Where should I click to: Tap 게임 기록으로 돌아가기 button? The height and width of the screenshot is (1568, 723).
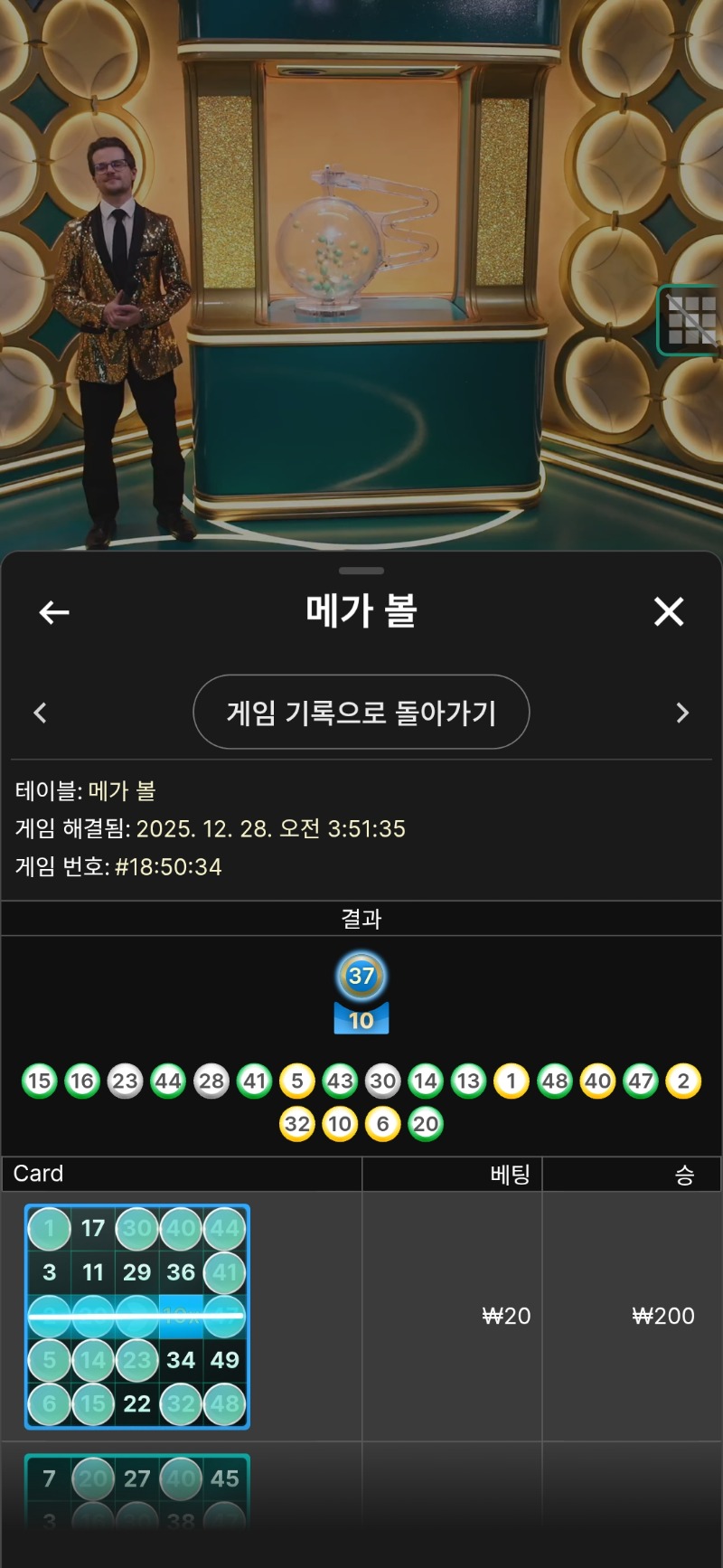(361, 713)
